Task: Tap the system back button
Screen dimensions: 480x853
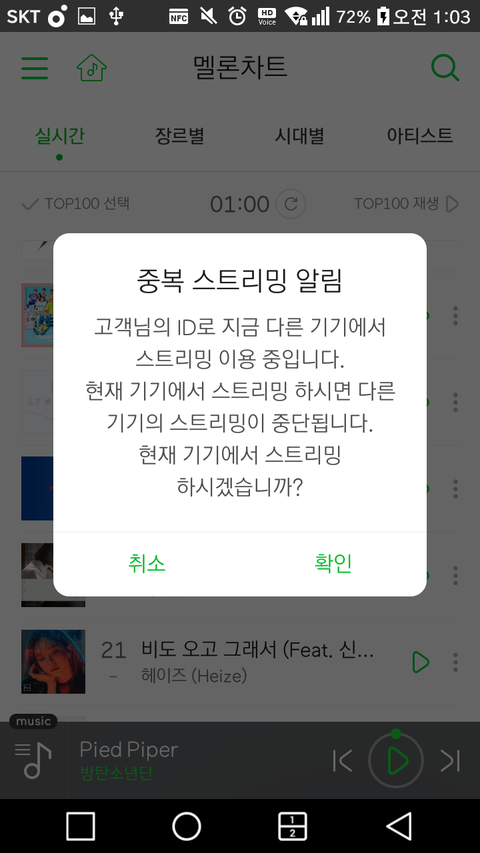Action: tap(399, 826)
